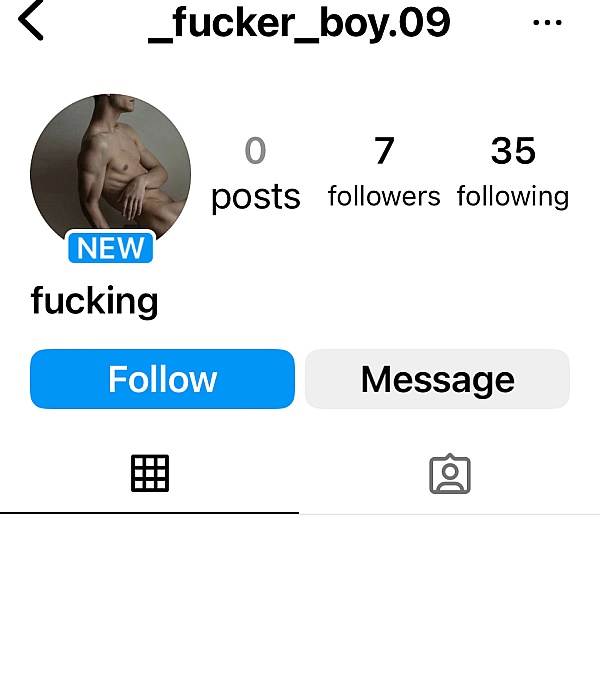Screen dimensions: 600x680
Task: Tap the blue Follow button
Action: pyautogui.click(x=162, y=379)
